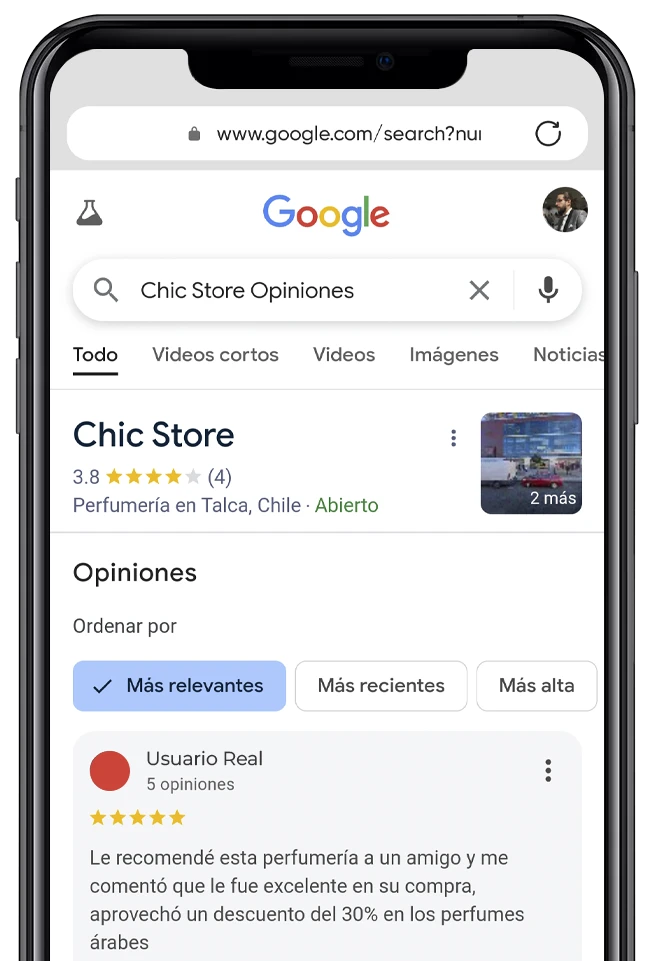The image size is (652, 961).
Task: Open the Google account profile picture
Action: tap(565, 210)
